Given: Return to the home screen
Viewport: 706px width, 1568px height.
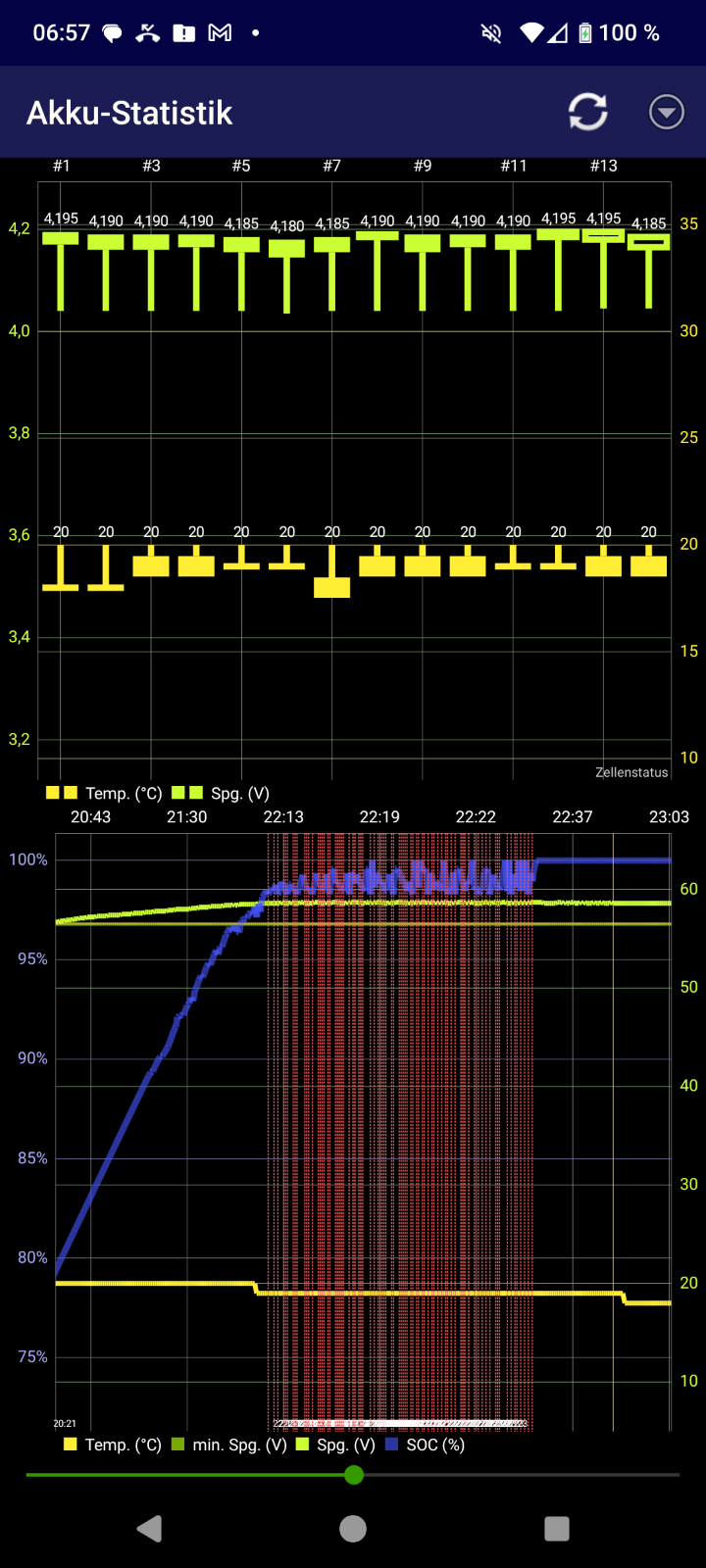Looking at the screenshot, I should (353, 1529).
